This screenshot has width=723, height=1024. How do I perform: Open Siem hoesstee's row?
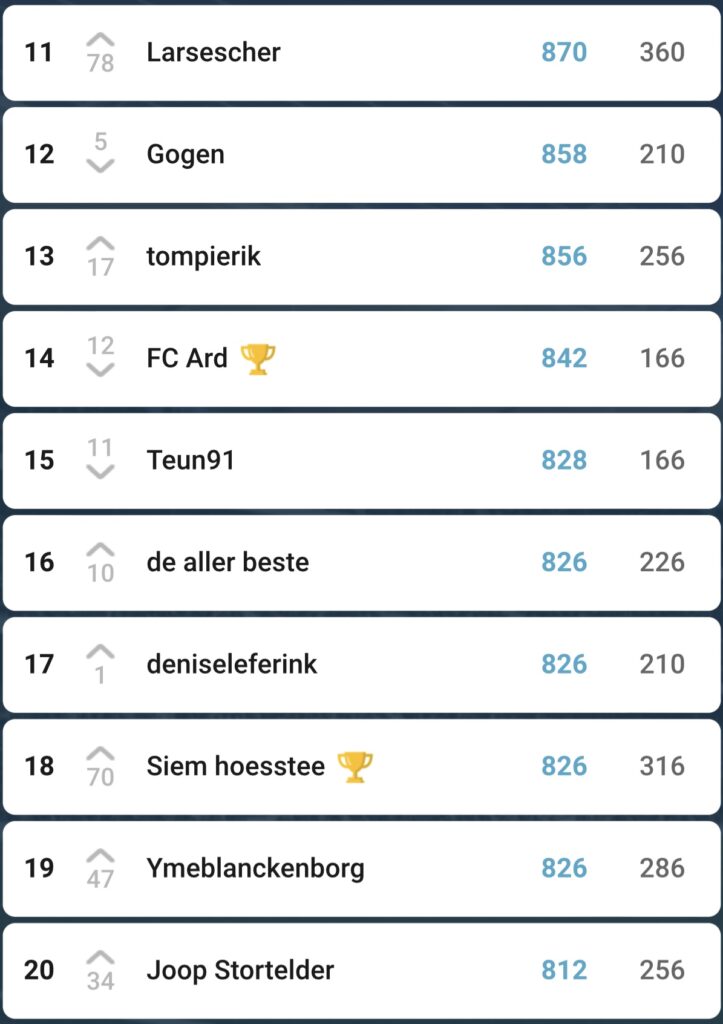click(361, 766)
